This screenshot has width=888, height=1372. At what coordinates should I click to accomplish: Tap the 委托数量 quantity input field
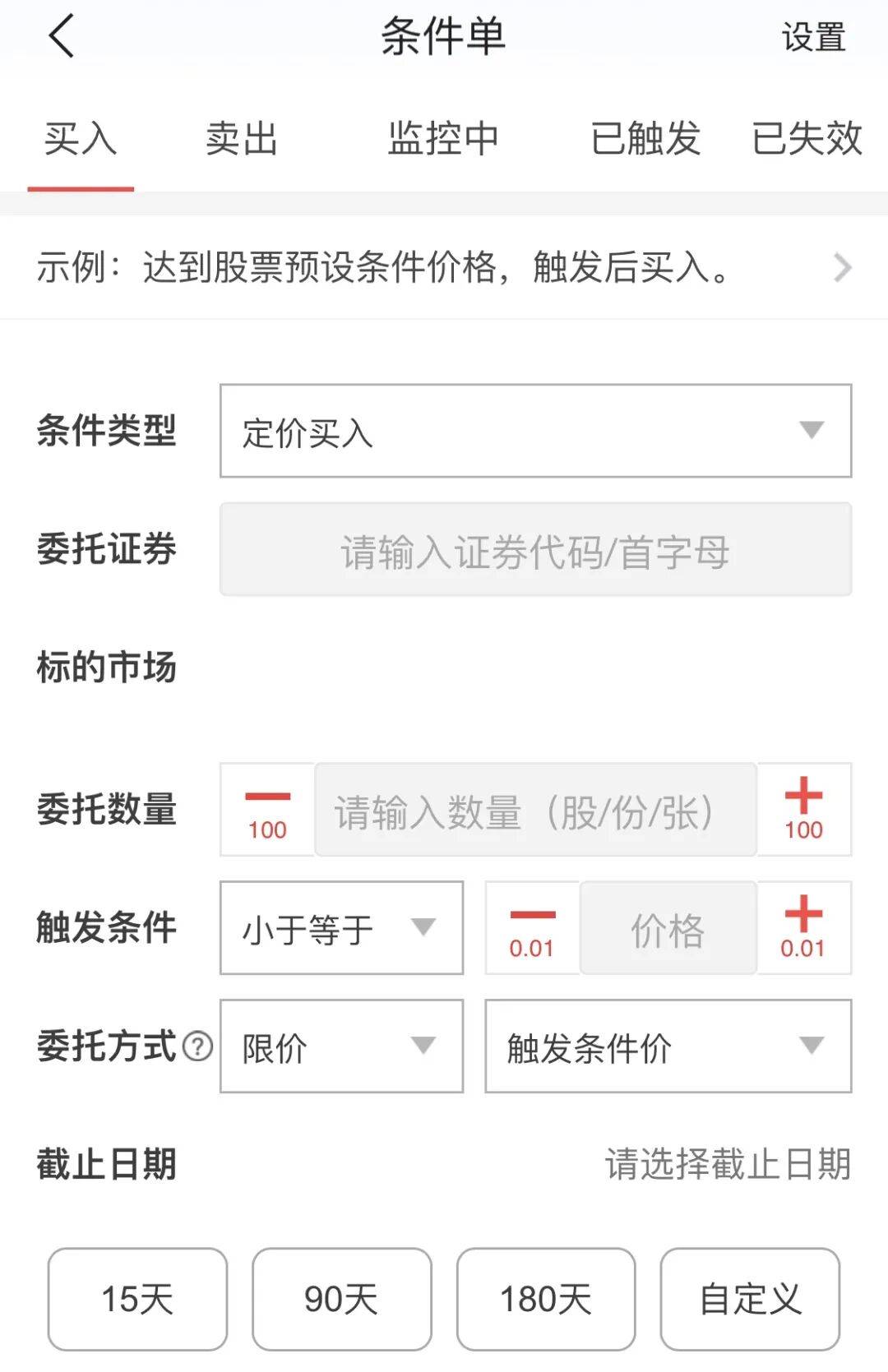click(x=535, y=810)
